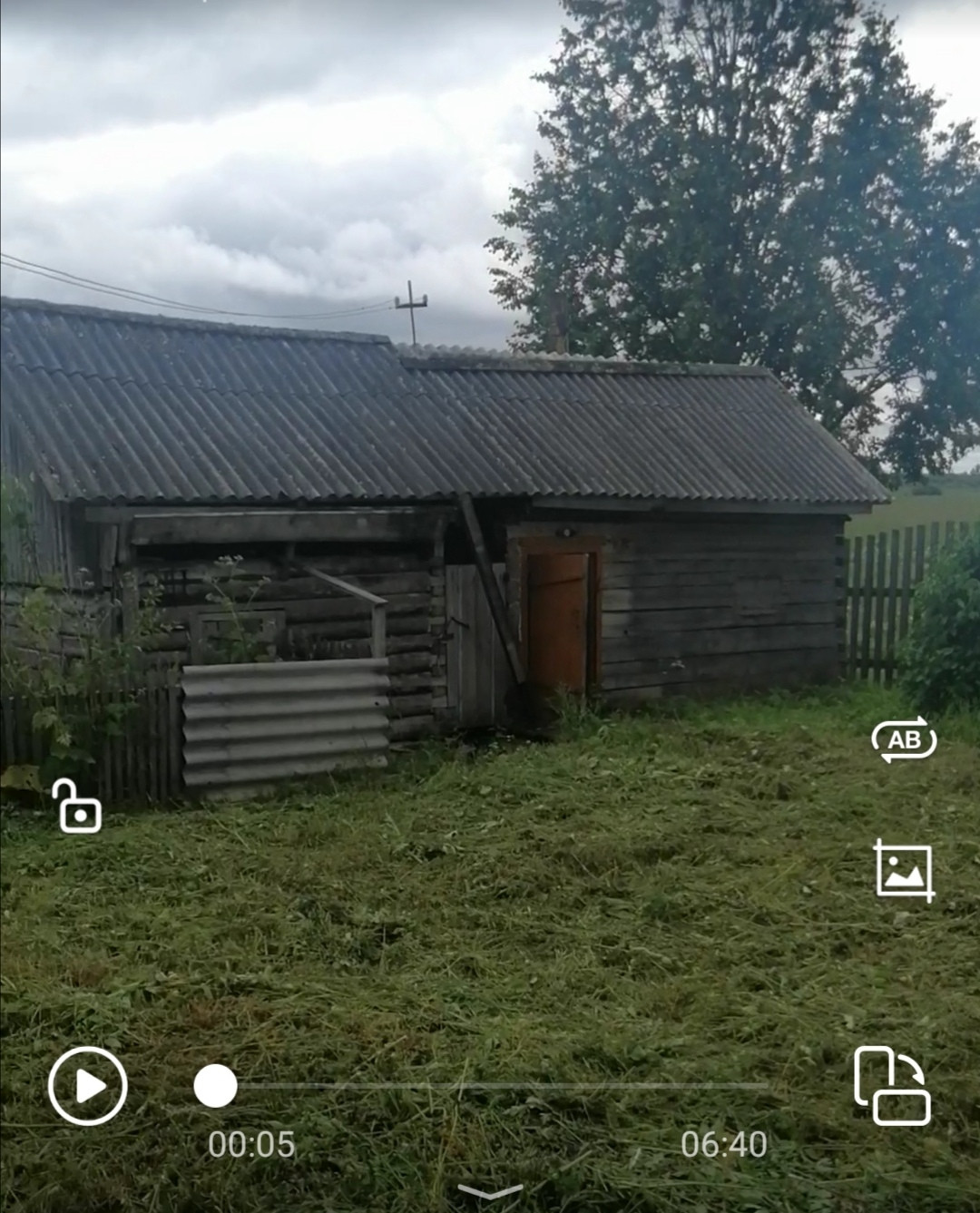980x1213 pixels.
Task: Enable A-B repeat loop
Action: click(904, 739)
